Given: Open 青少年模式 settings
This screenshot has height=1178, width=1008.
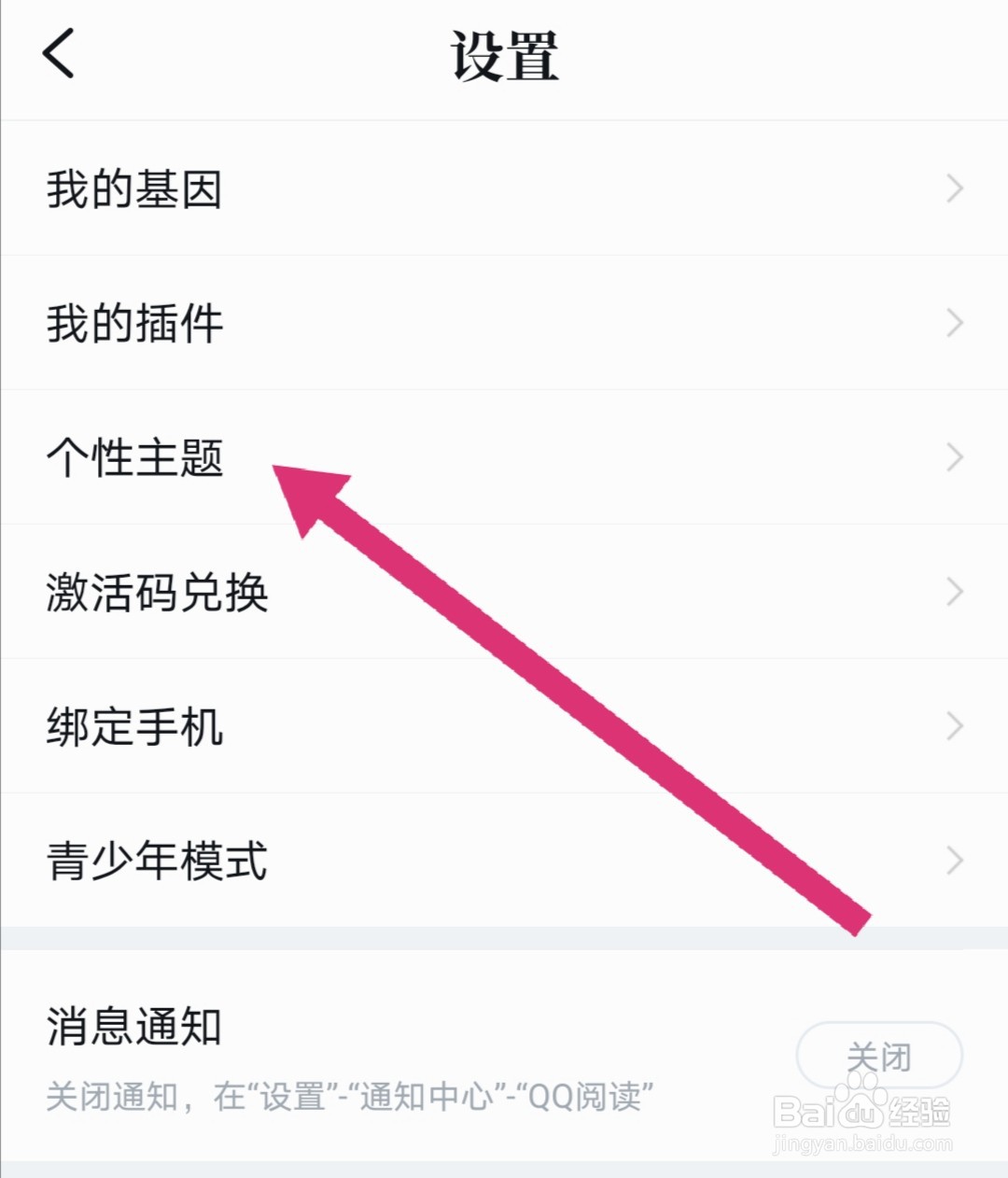Looking at the screenshot, I should (x=159, y=861).
